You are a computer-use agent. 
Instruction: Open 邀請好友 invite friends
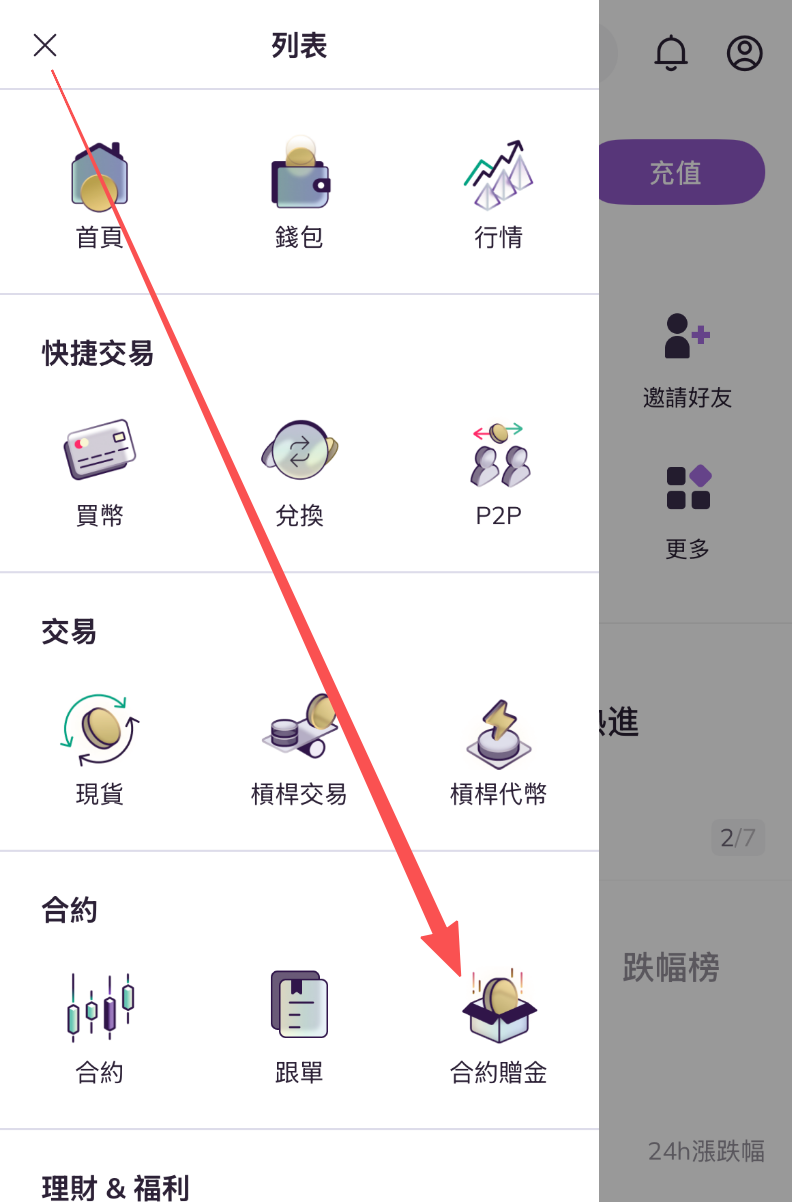(687, 360)
